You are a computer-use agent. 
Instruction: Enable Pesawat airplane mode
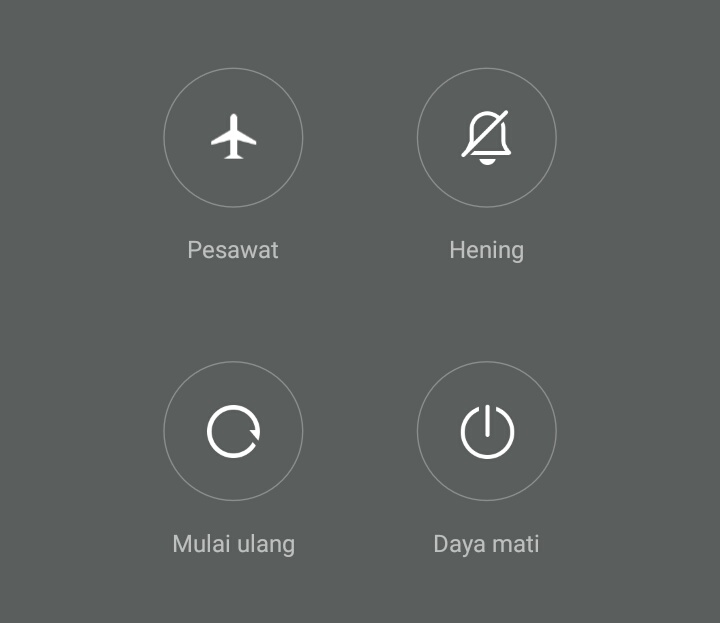coord(233,138)
